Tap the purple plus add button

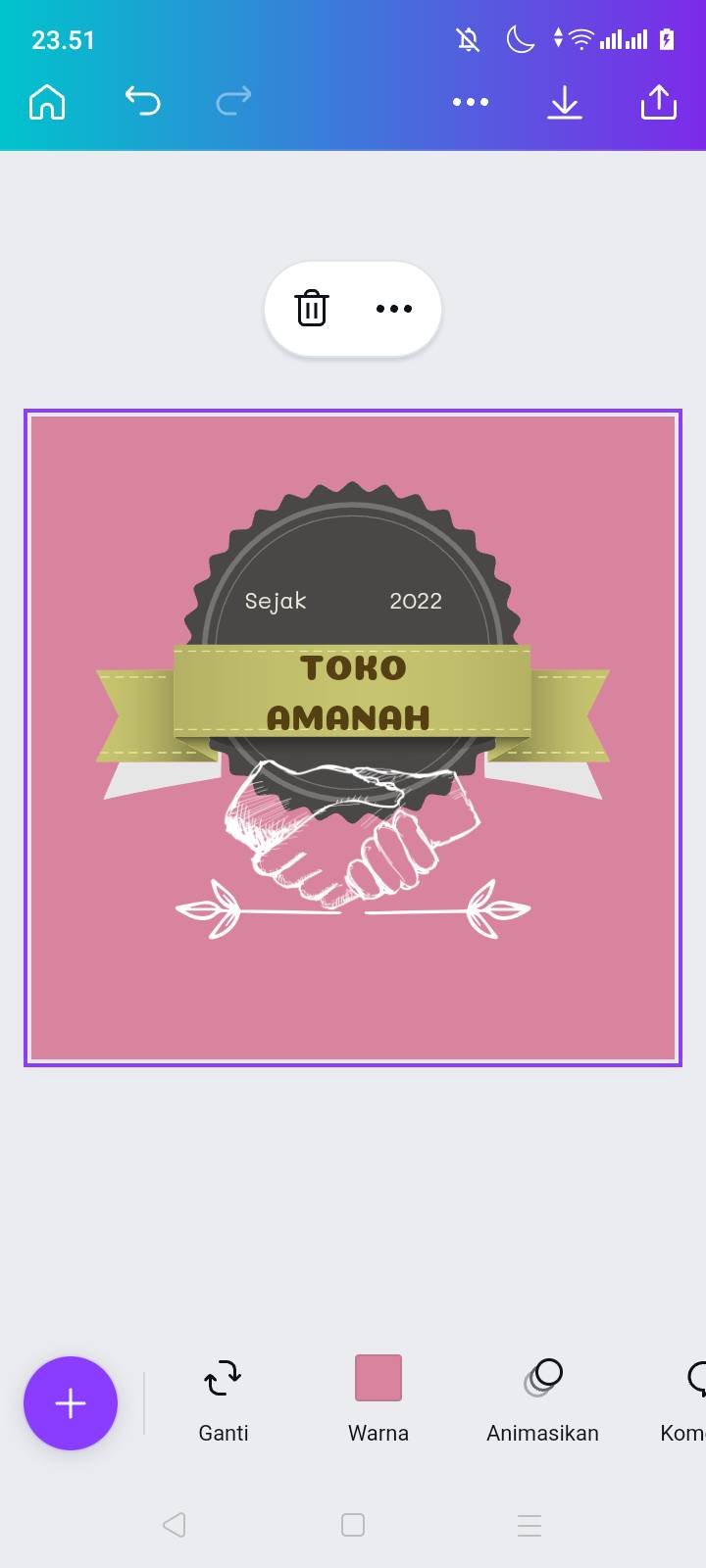tap(71, 1403)
